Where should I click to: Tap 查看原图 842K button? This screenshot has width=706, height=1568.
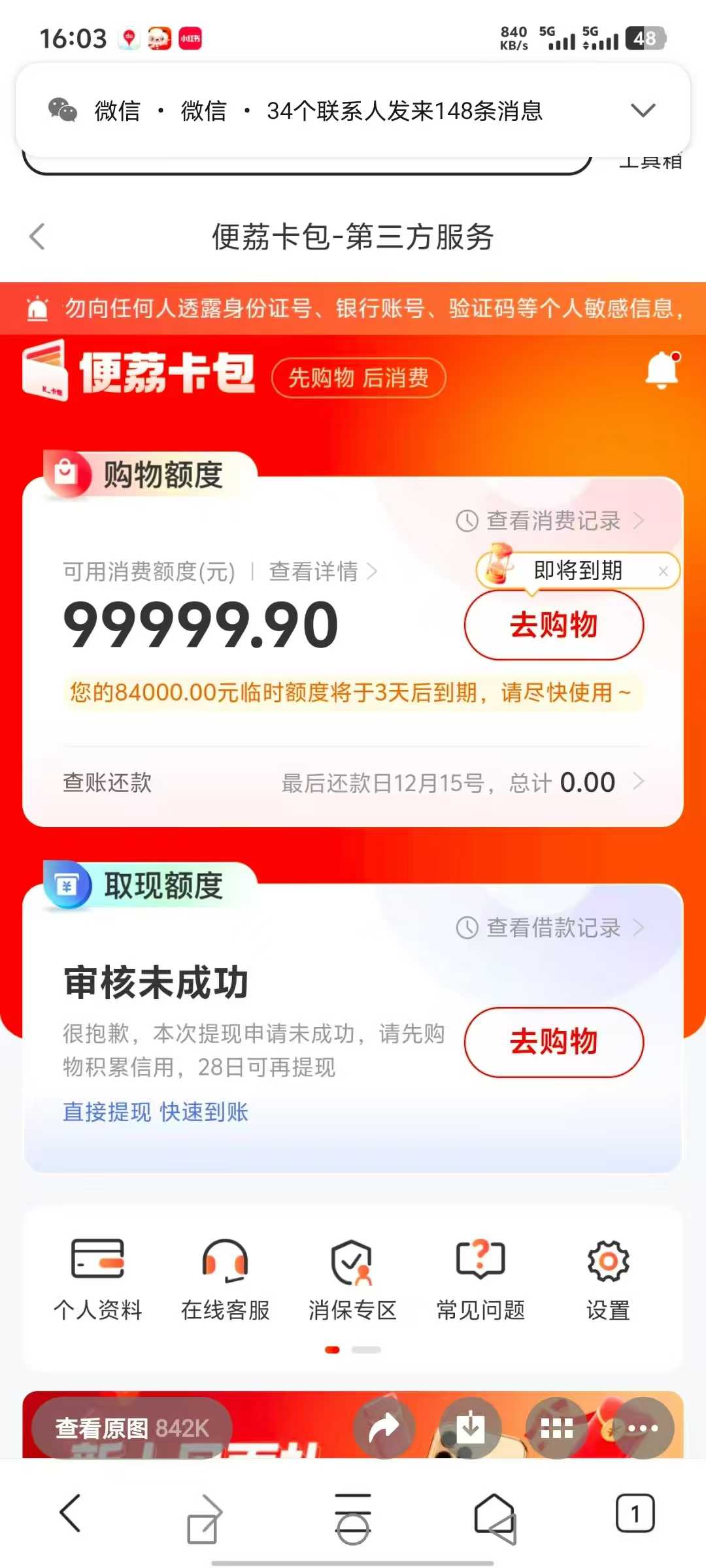point(132,1428)
